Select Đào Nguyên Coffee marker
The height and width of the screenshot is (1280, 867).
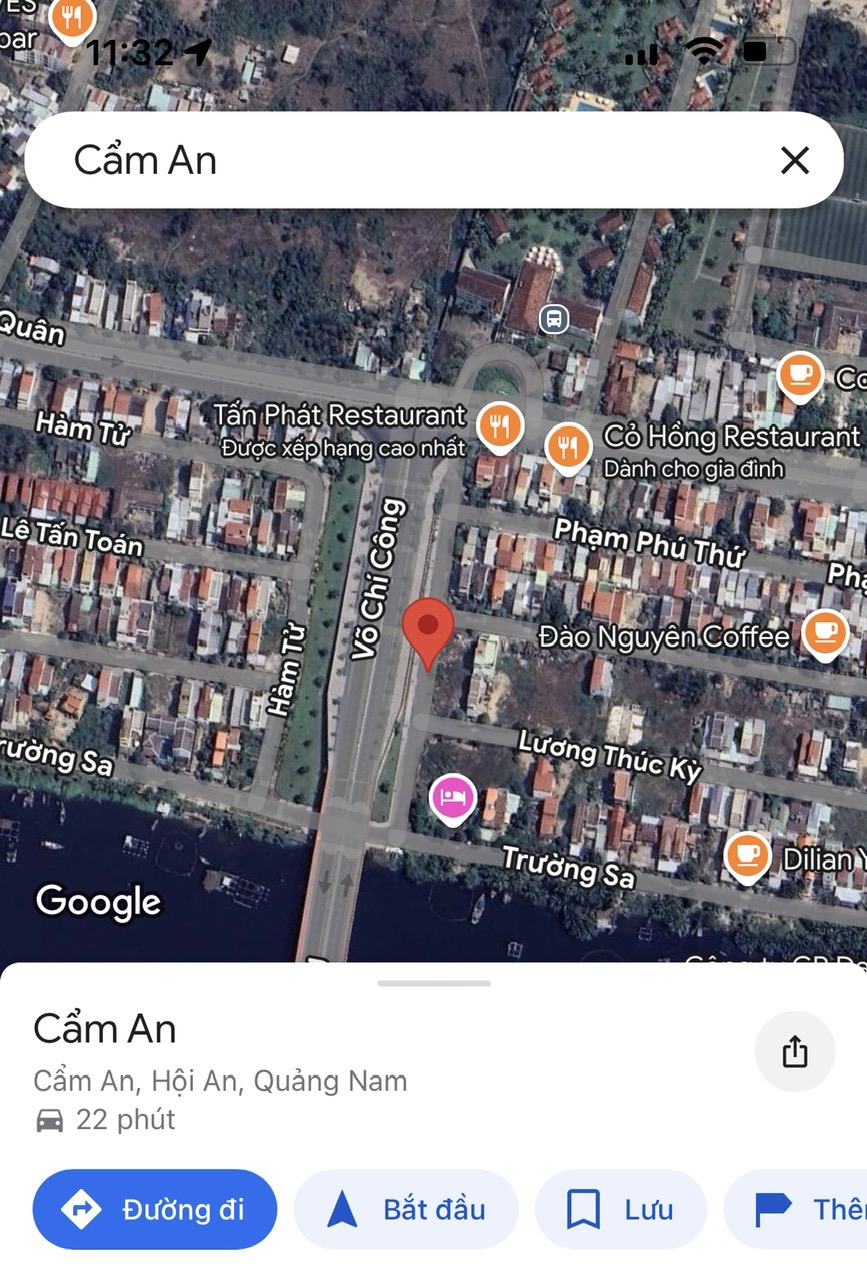[825, 632]
